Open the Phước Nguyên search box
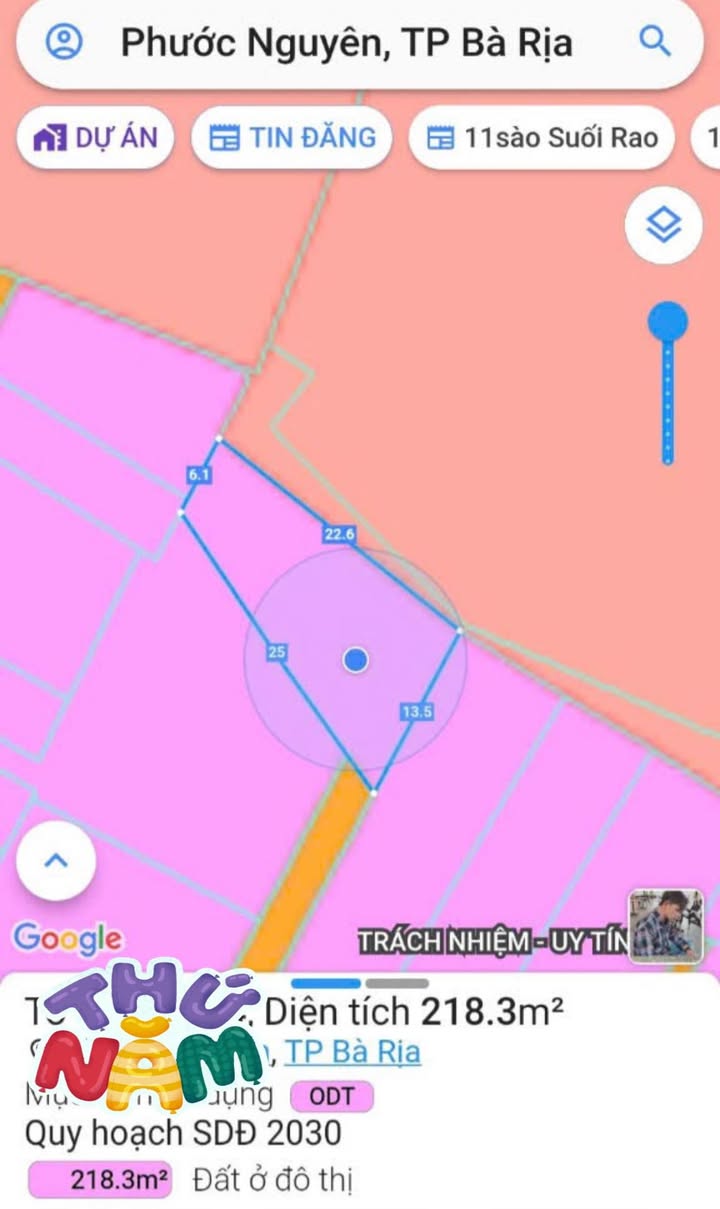Screen dimensions: 720x1209 coord(360,42)
